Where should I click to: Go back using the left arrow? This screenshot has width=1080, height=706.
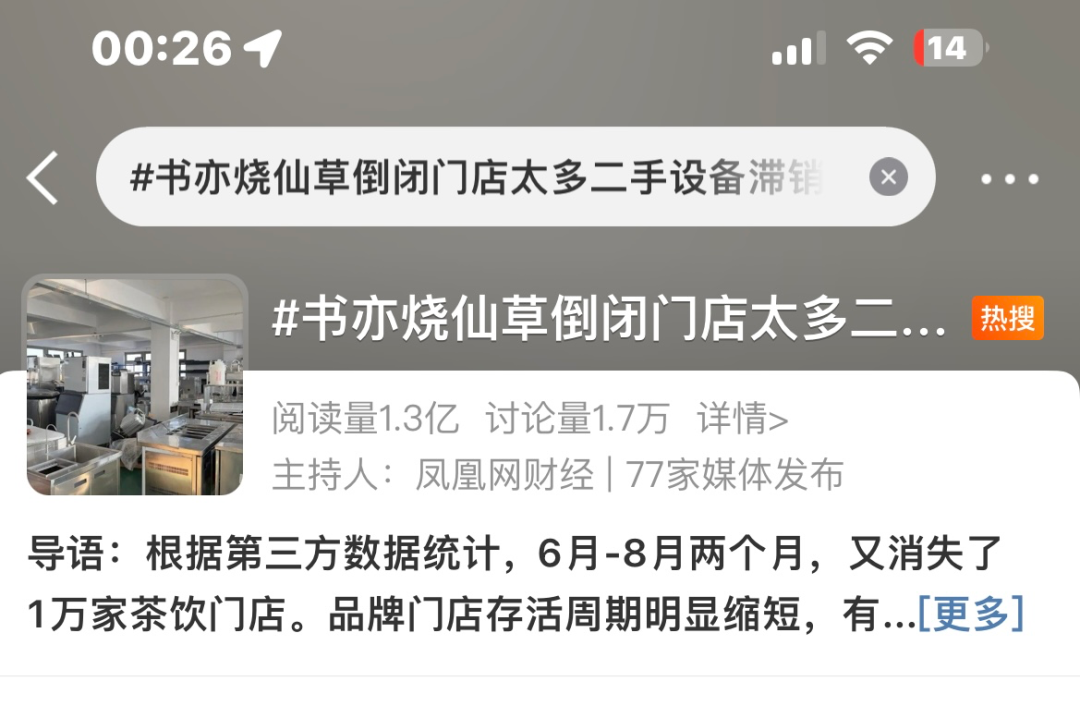coord(43,179)
